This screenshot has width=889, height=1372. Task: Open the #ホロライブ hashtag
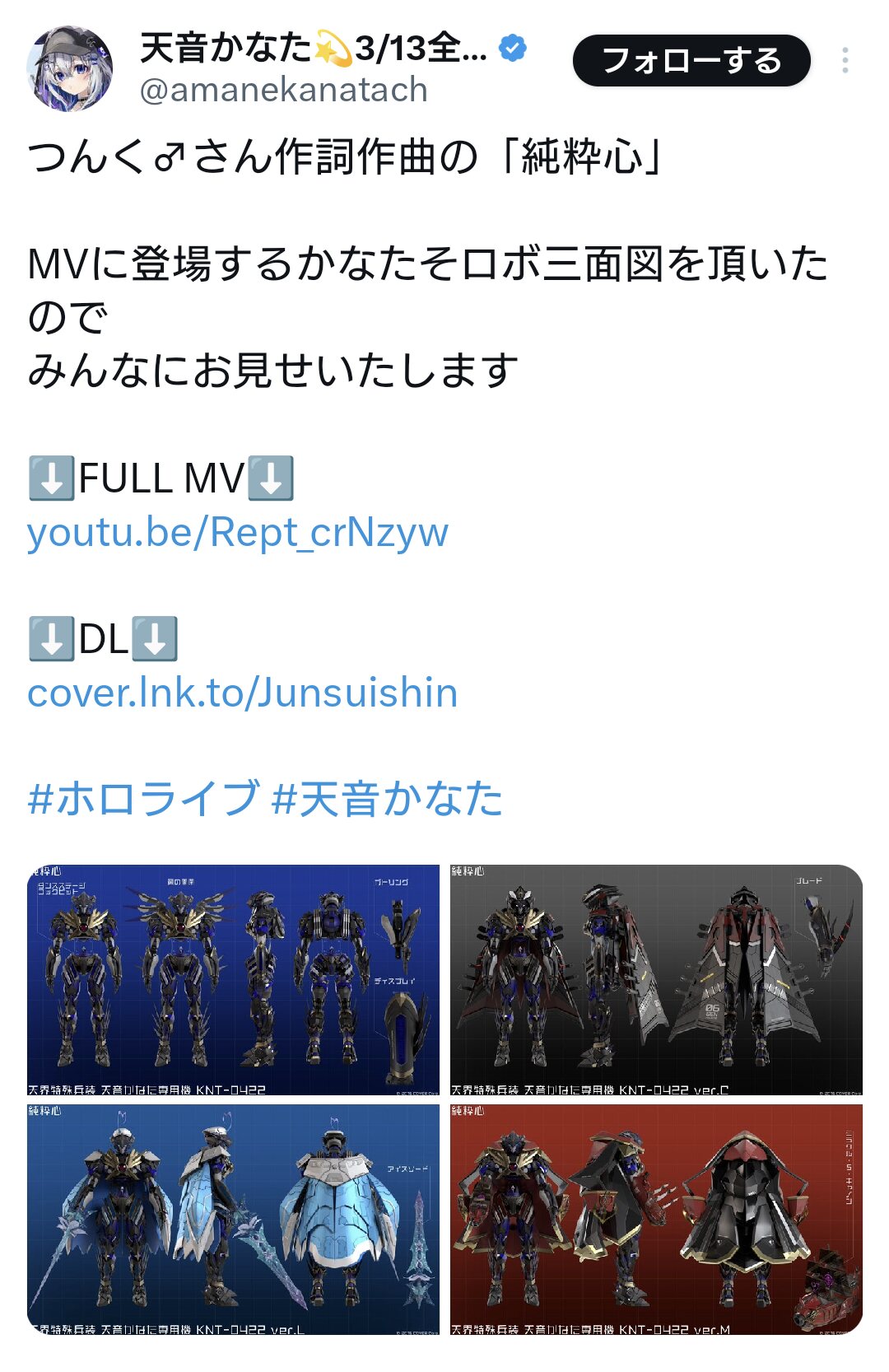point(143,799)
